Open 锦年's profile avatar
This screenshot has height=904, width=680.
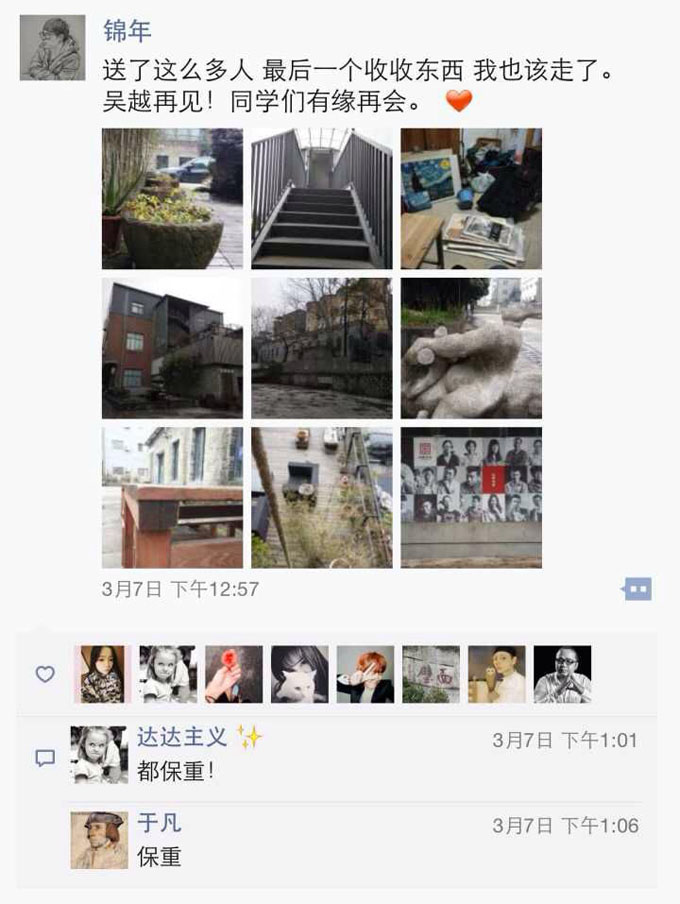click(52, 48)
